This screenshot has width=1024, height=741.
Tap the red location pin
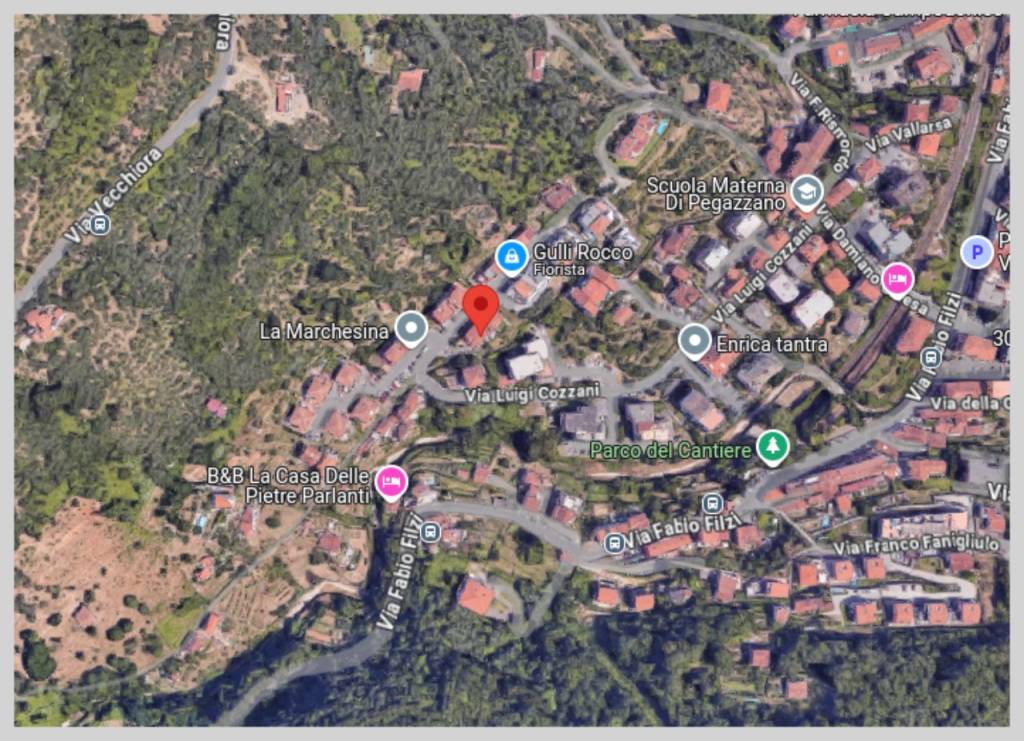[x=481, y=305]
